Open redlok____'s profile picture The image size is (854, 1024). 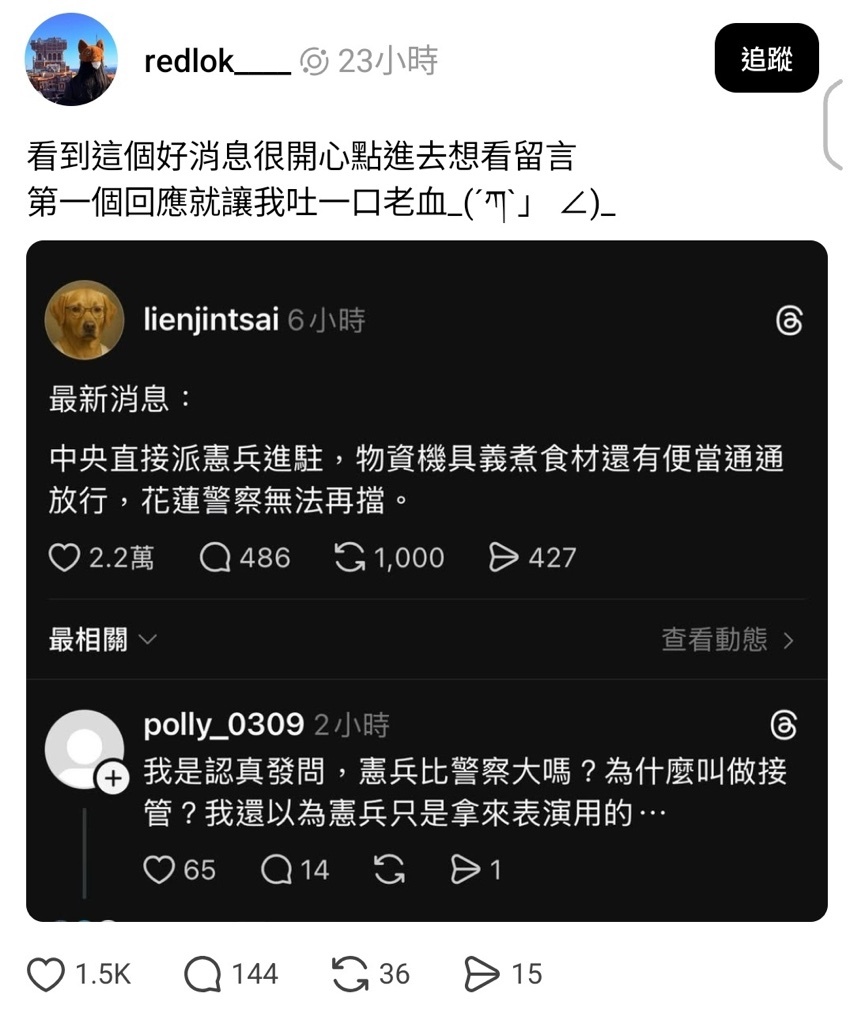(71, 59)
